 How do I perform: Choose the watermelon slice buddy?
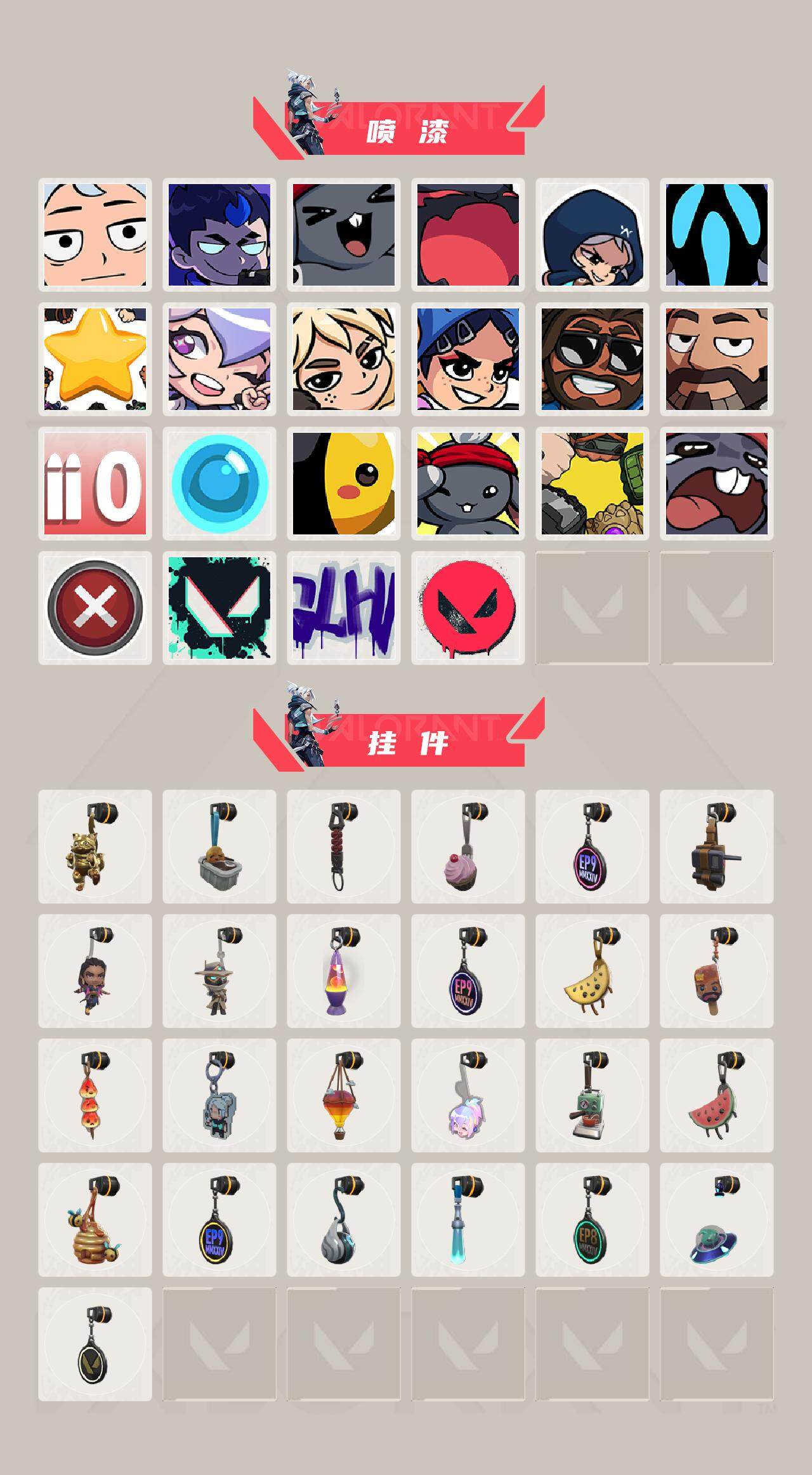coord(716,1104)
